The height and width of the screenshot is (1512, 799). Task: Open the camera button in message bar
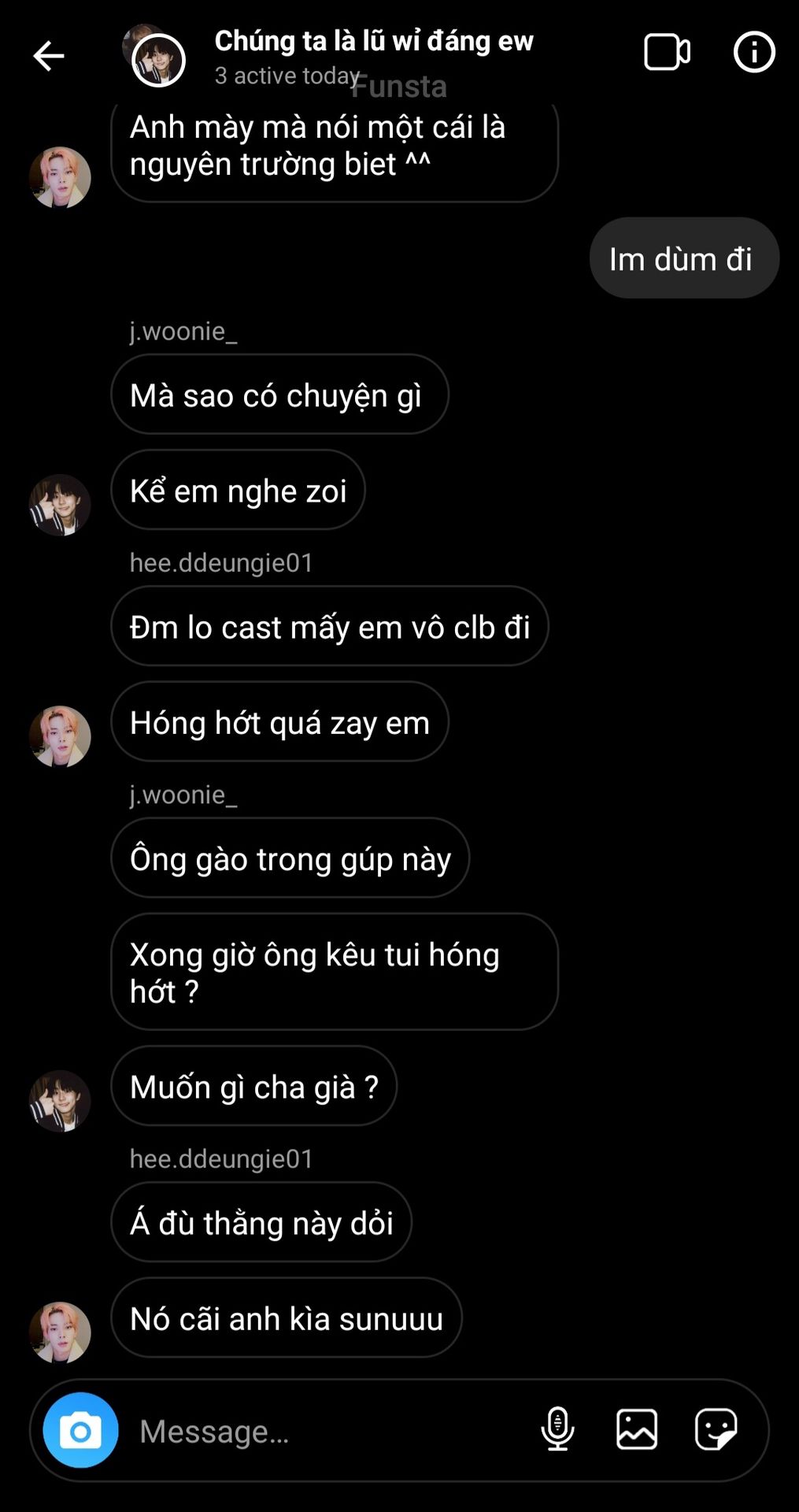[80, 1430]
